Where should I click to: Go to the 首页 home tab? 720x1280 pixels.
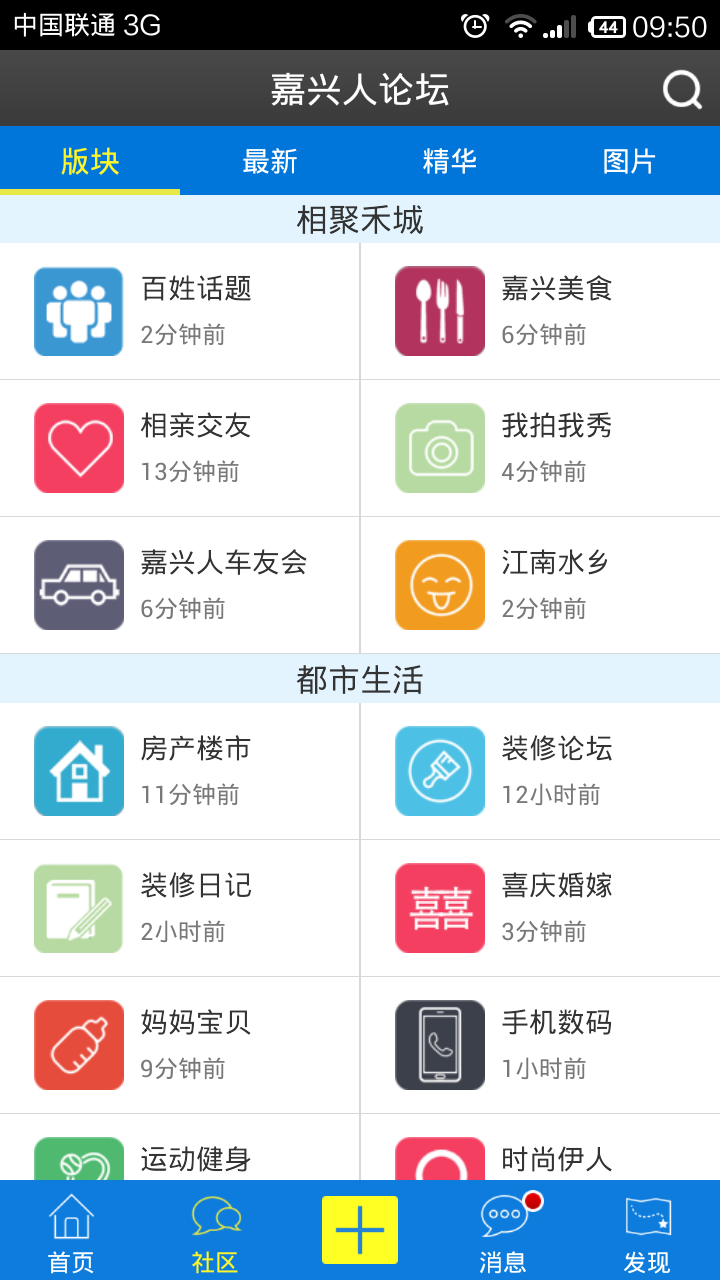[72, 1232]
